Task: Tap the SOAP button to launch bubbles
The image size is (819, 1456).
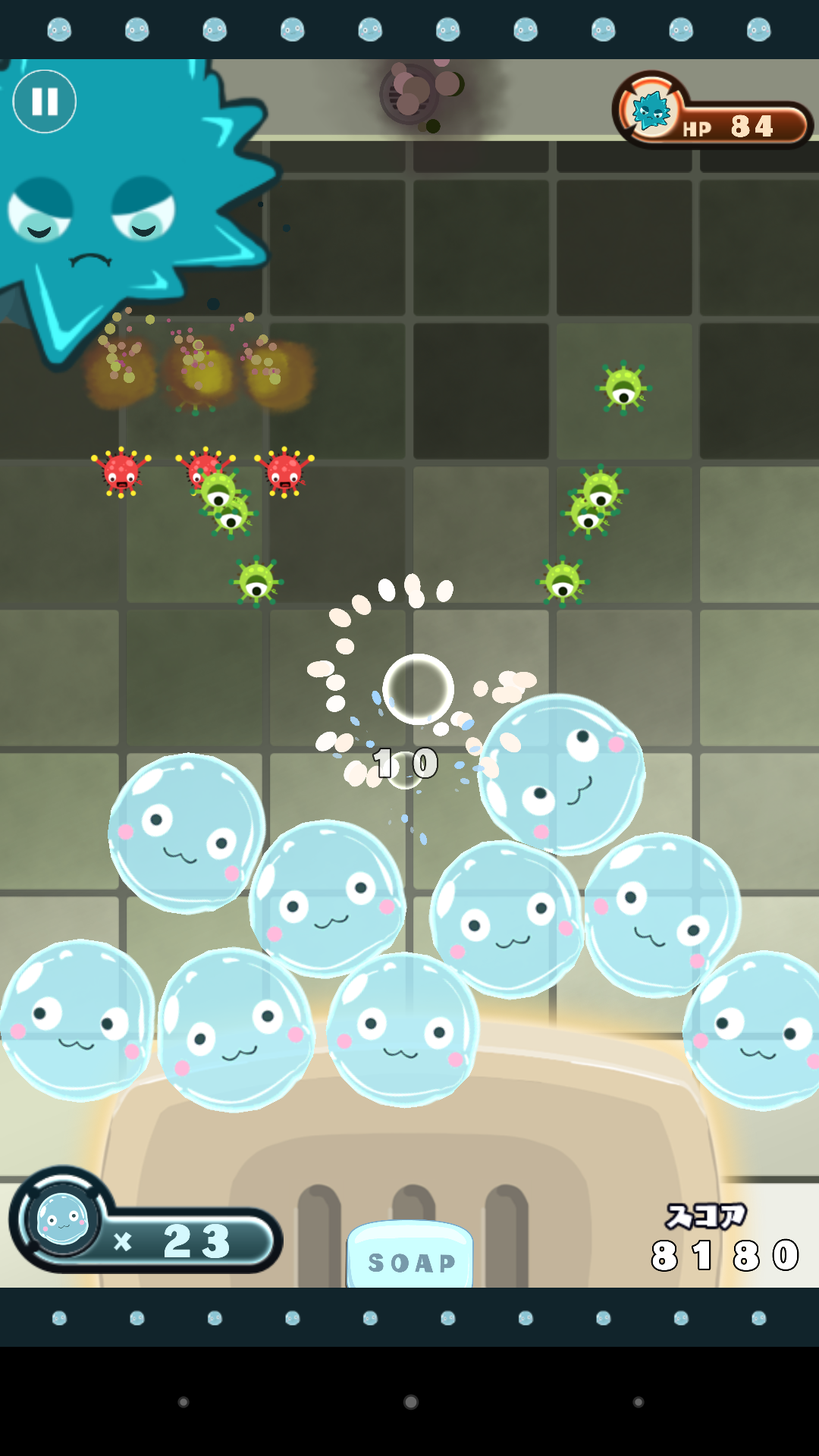Action: point(410,1256)
